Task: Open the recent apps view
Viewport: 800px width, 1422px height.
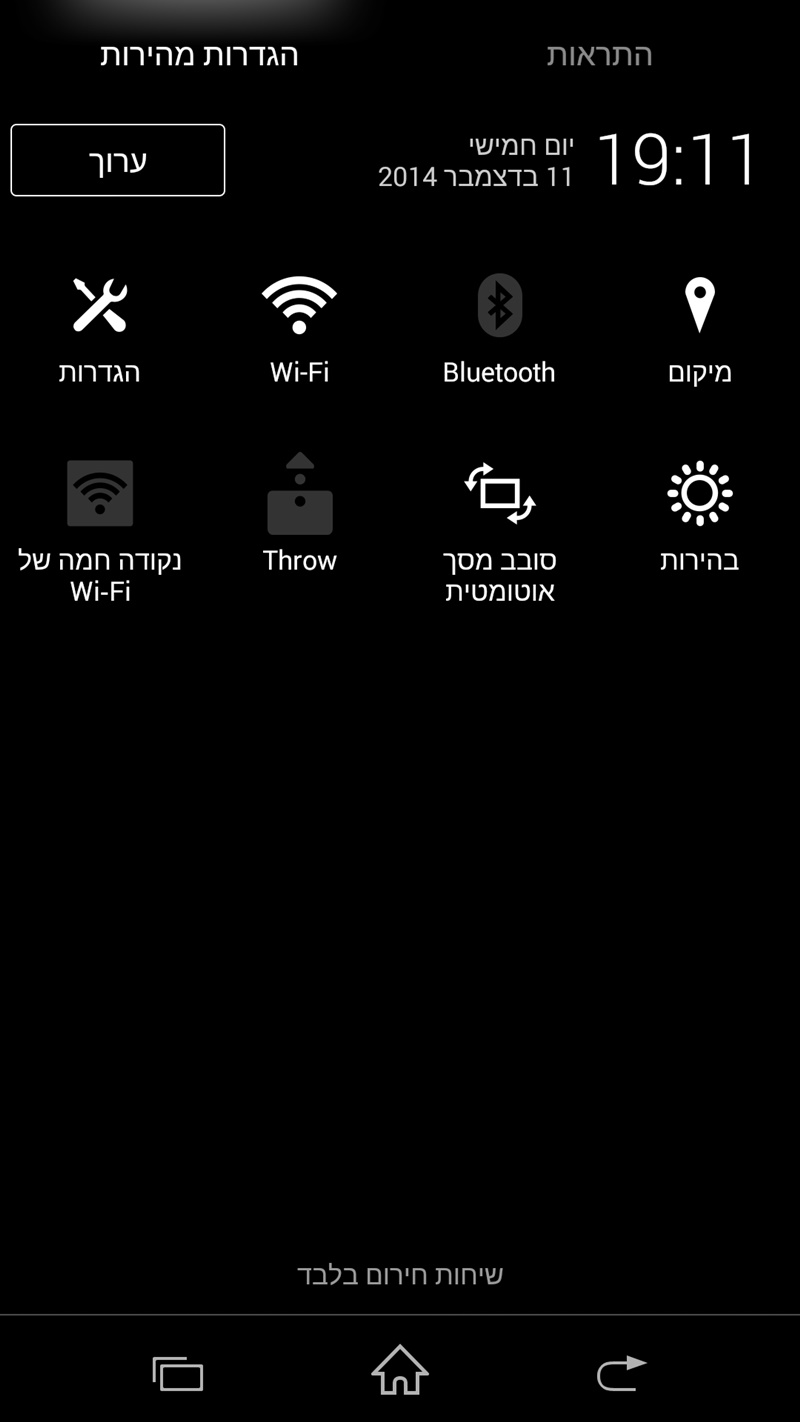Action: (178, 1373)
